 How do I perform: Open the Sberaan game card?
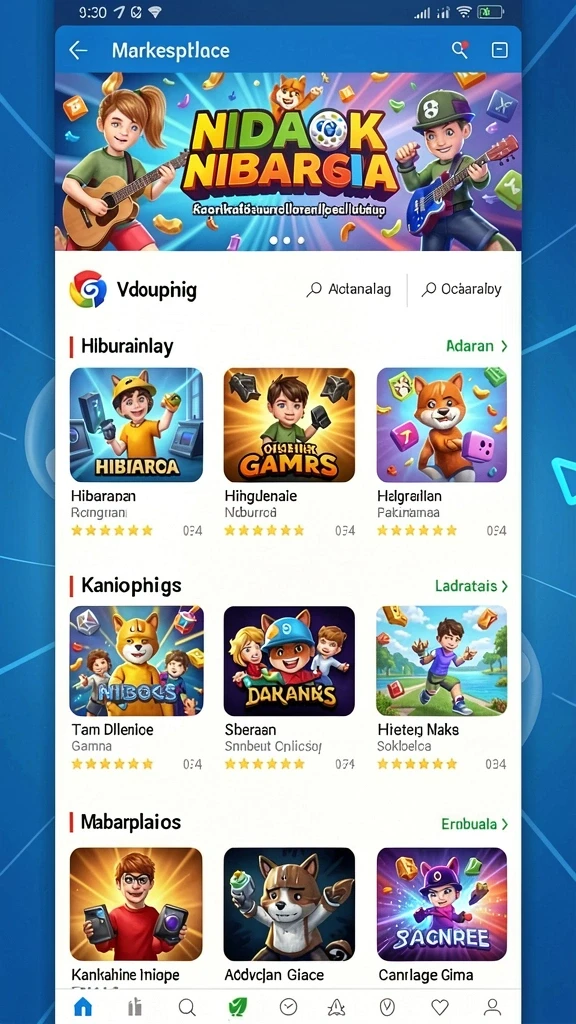pyautogui.click(x=289, y=688)
